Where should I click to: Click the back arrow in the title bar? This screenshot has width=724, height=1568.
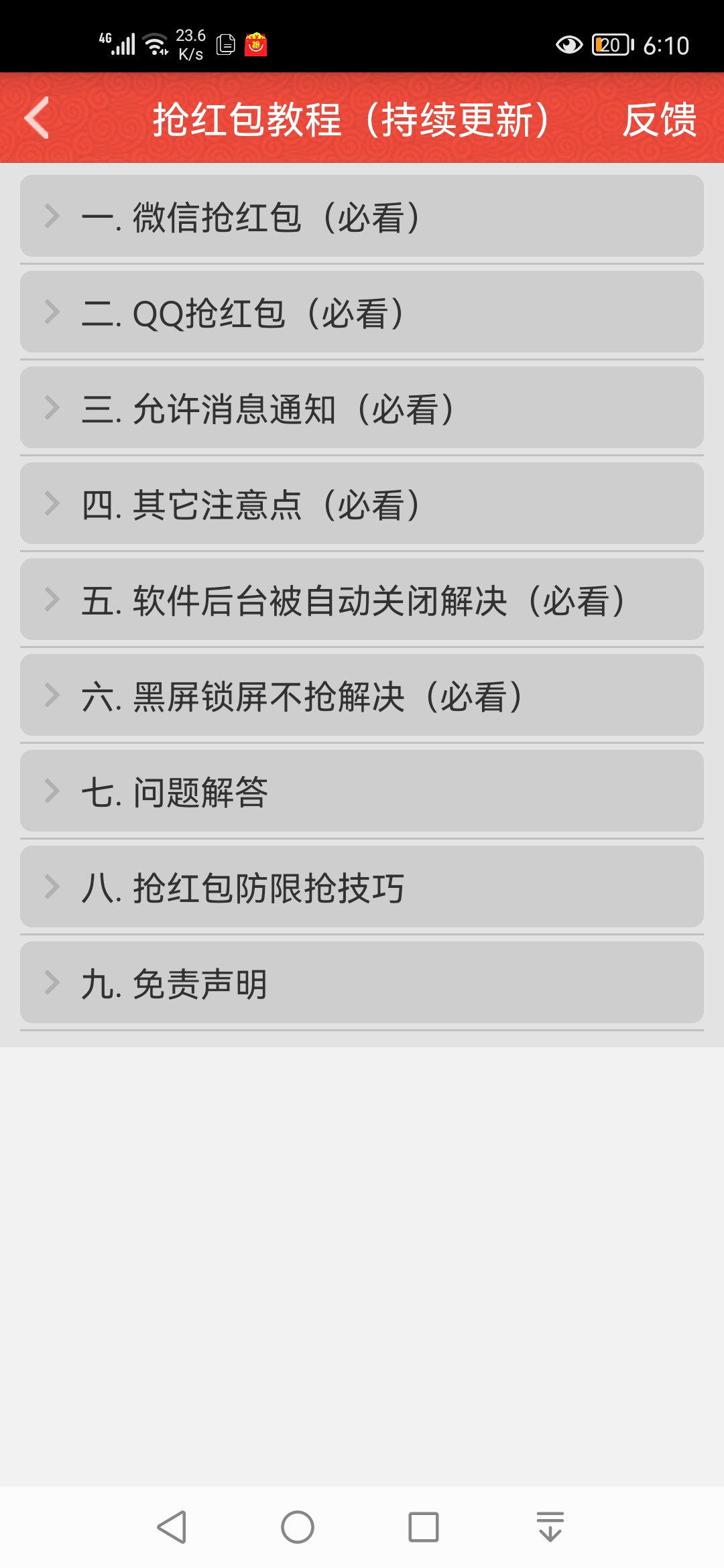[x=37, y=119]
